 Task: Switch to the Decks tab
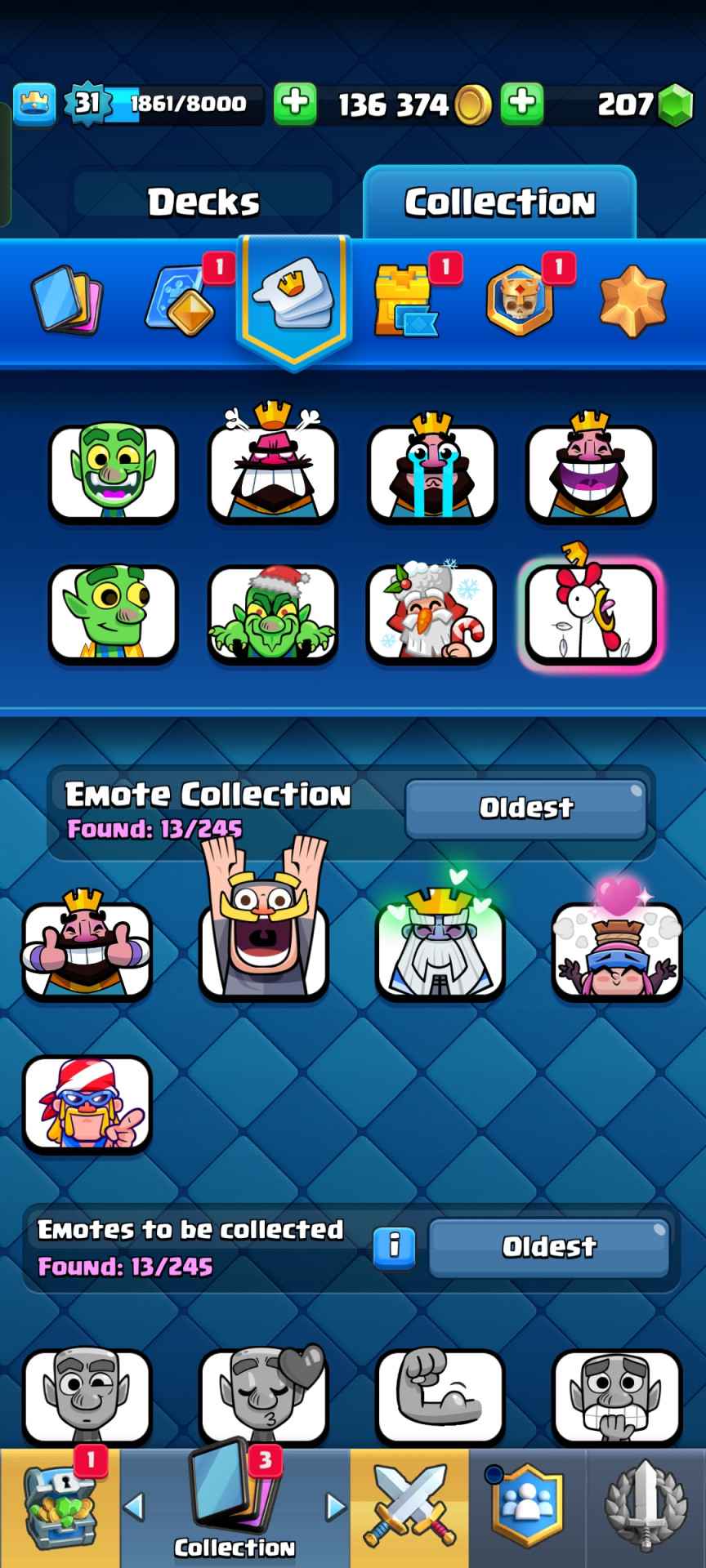(x=203, y=202)
